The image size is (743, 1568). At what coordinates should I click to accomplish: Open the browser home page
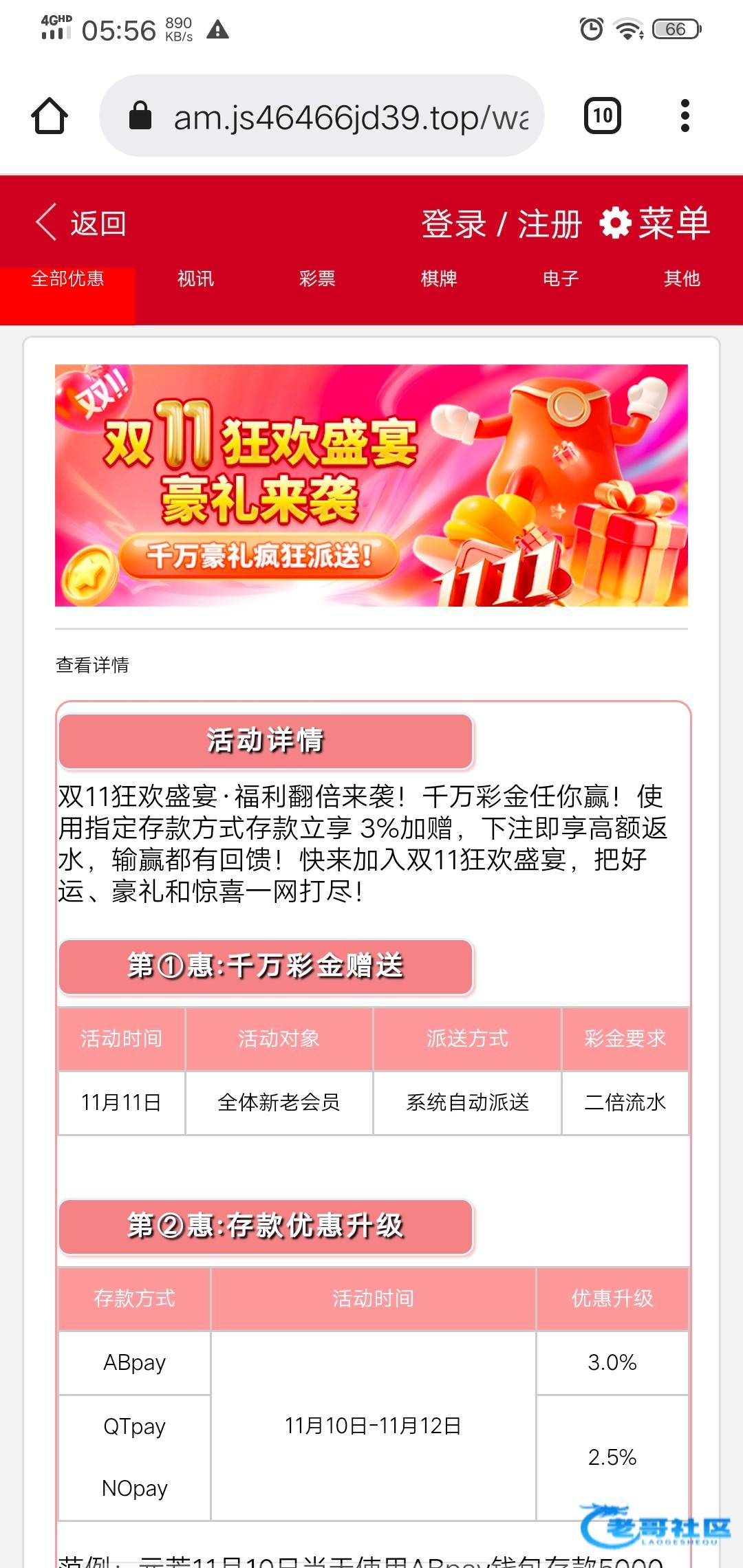click(50, 116)
